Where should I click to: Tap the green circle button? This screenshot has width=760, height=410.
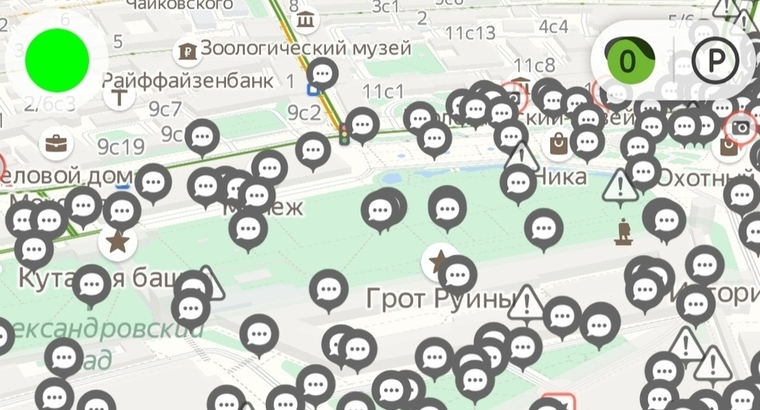[x=57, y=60]
